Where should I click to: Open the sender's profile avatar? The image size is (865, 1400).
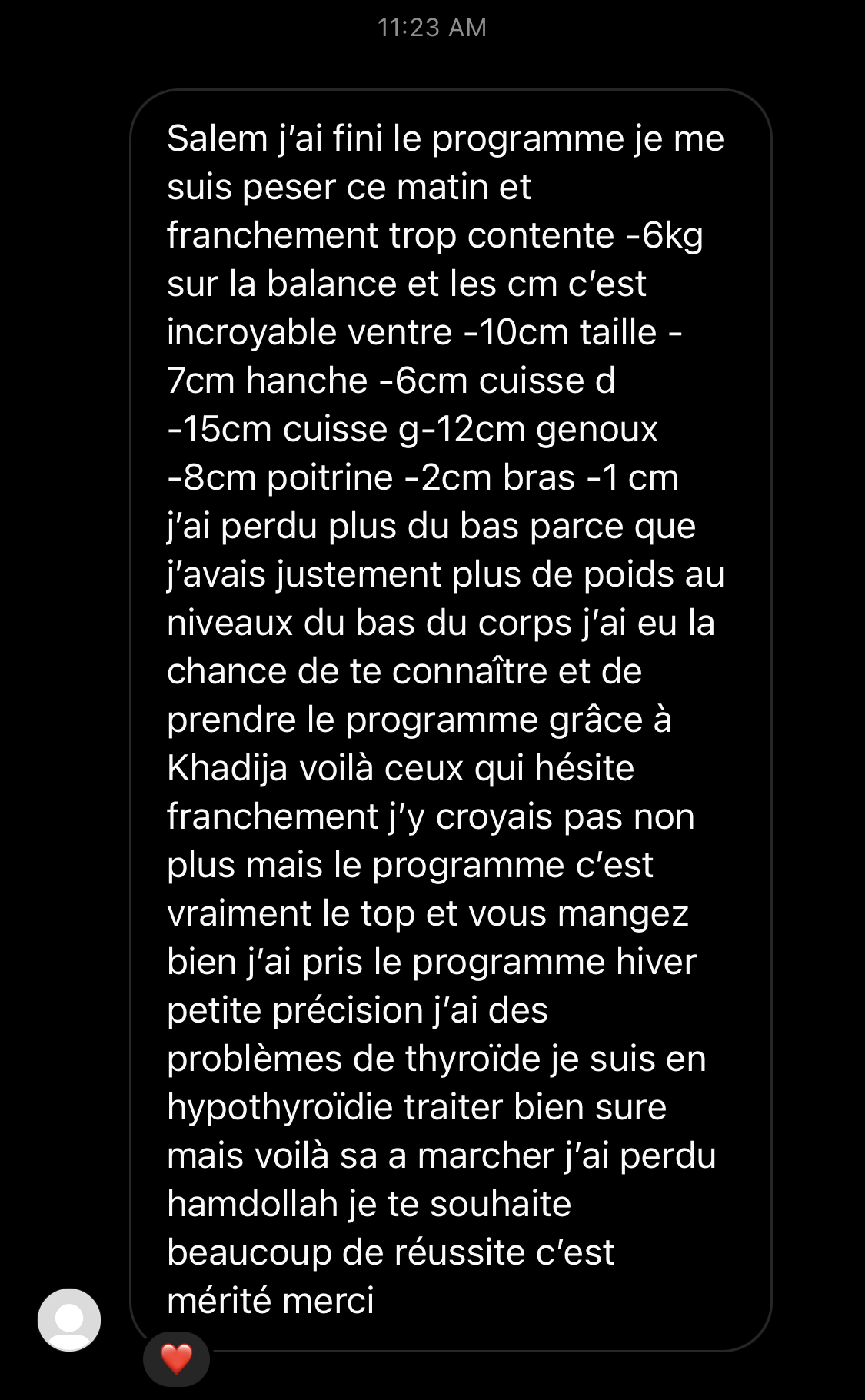[69, 1319]
